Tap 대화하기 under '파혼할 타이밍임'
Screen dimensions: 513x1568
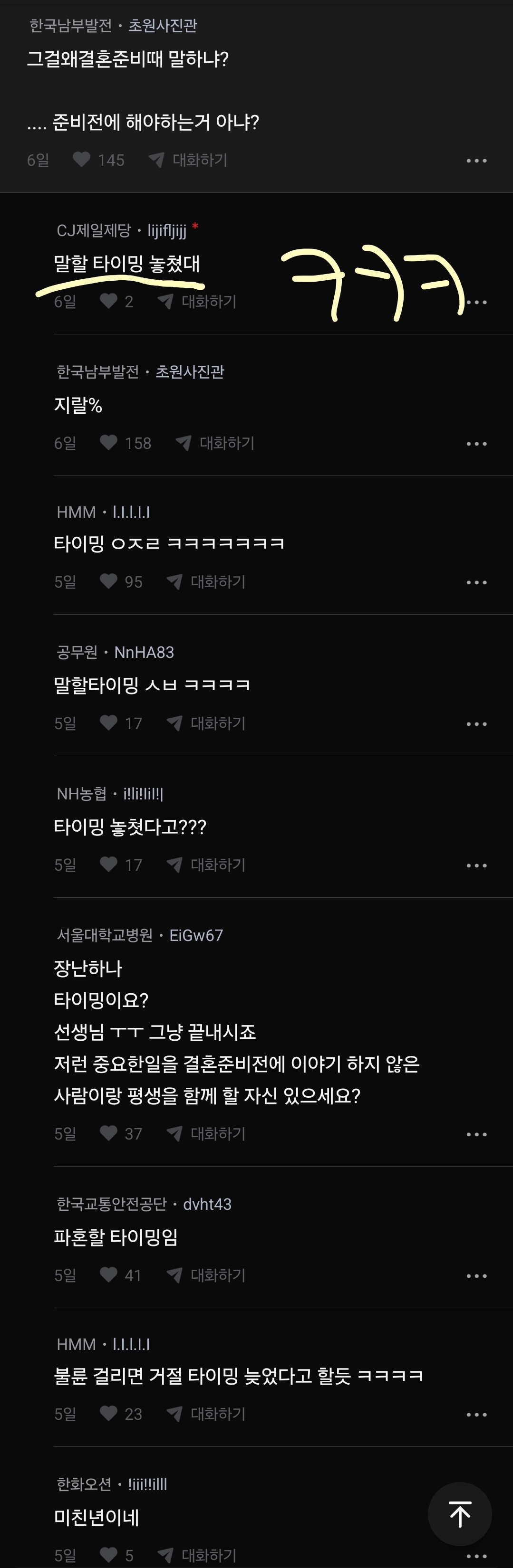[x=206, y=1275]
